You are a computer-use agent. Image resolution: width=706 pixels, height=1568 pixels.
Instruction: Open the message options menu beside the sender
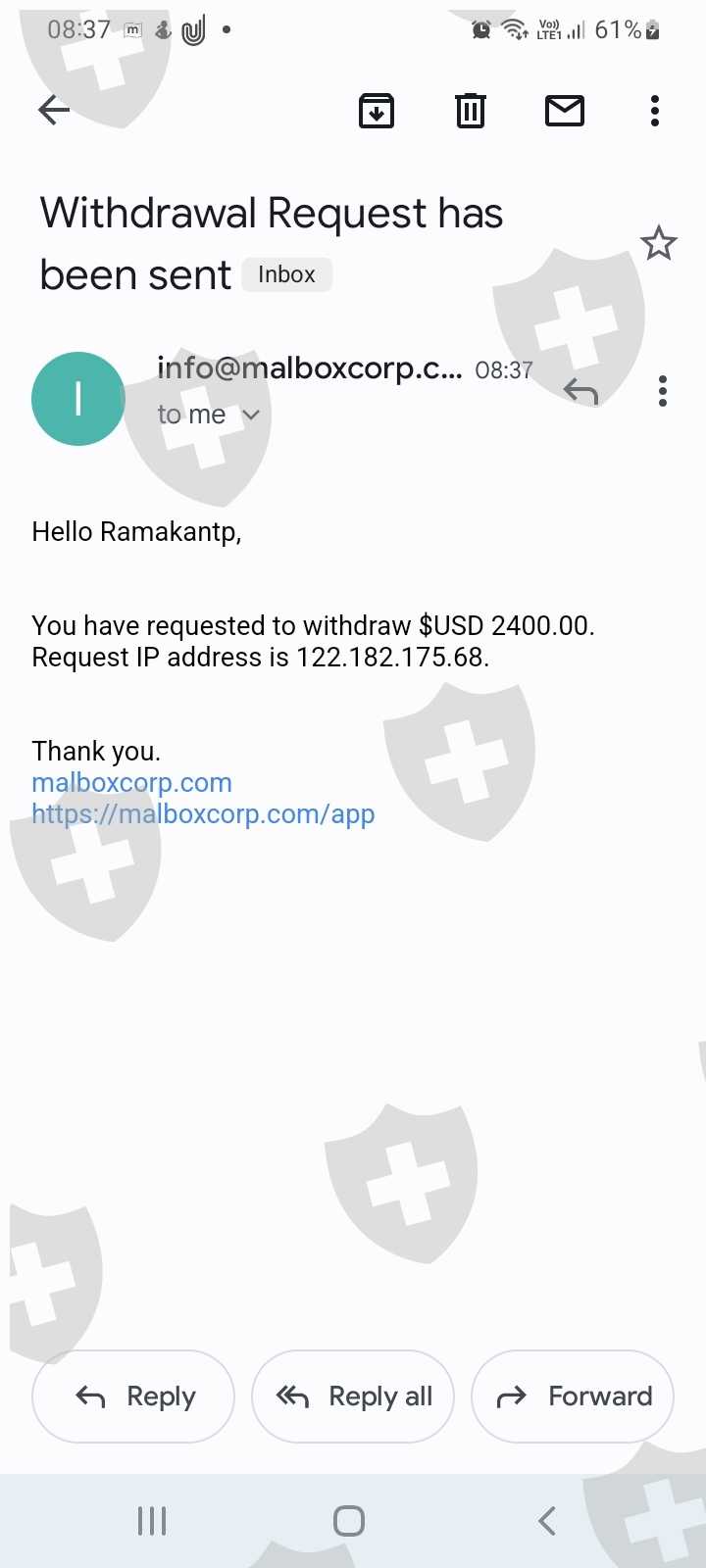(663, 391)
